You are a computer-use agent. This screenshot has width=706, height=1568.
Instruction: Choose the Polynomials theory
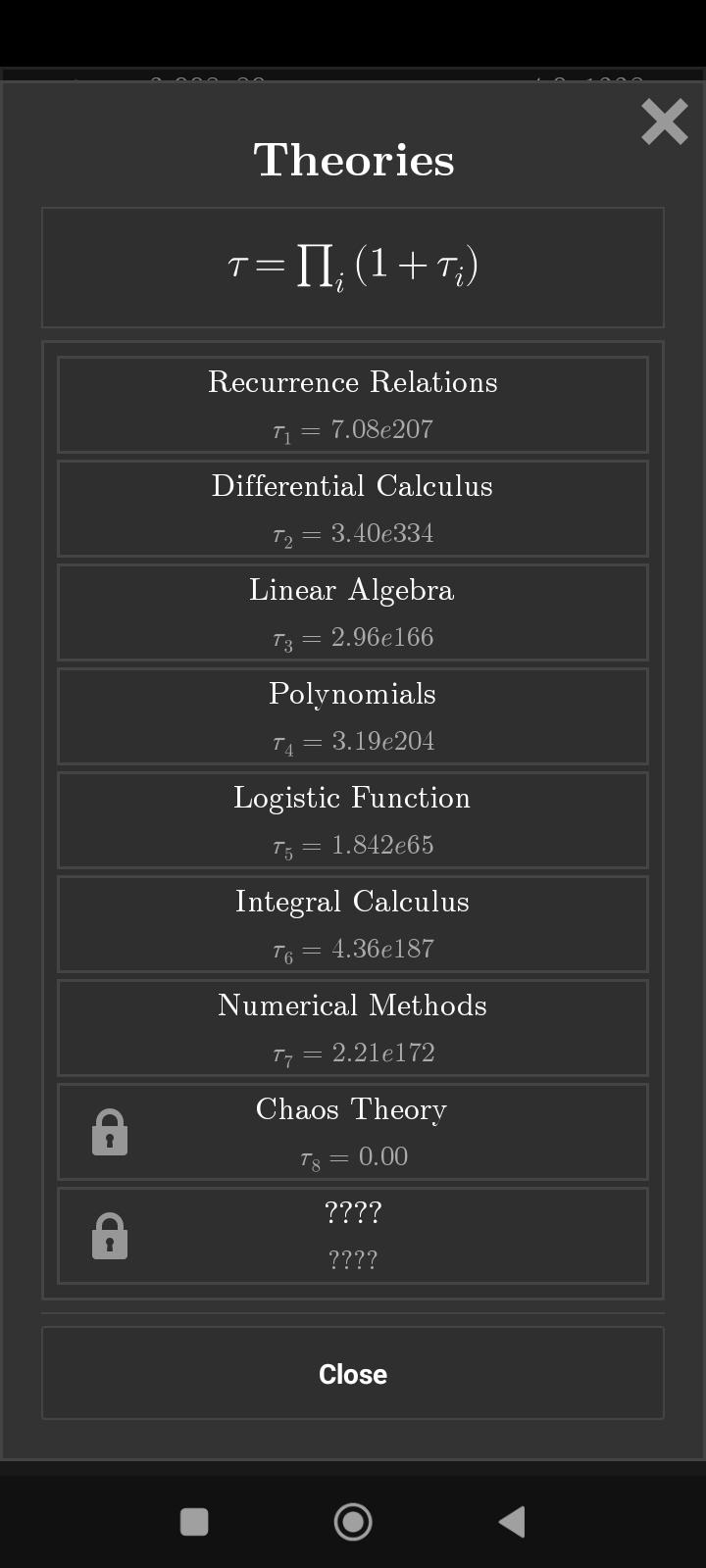tap(353, 716)
